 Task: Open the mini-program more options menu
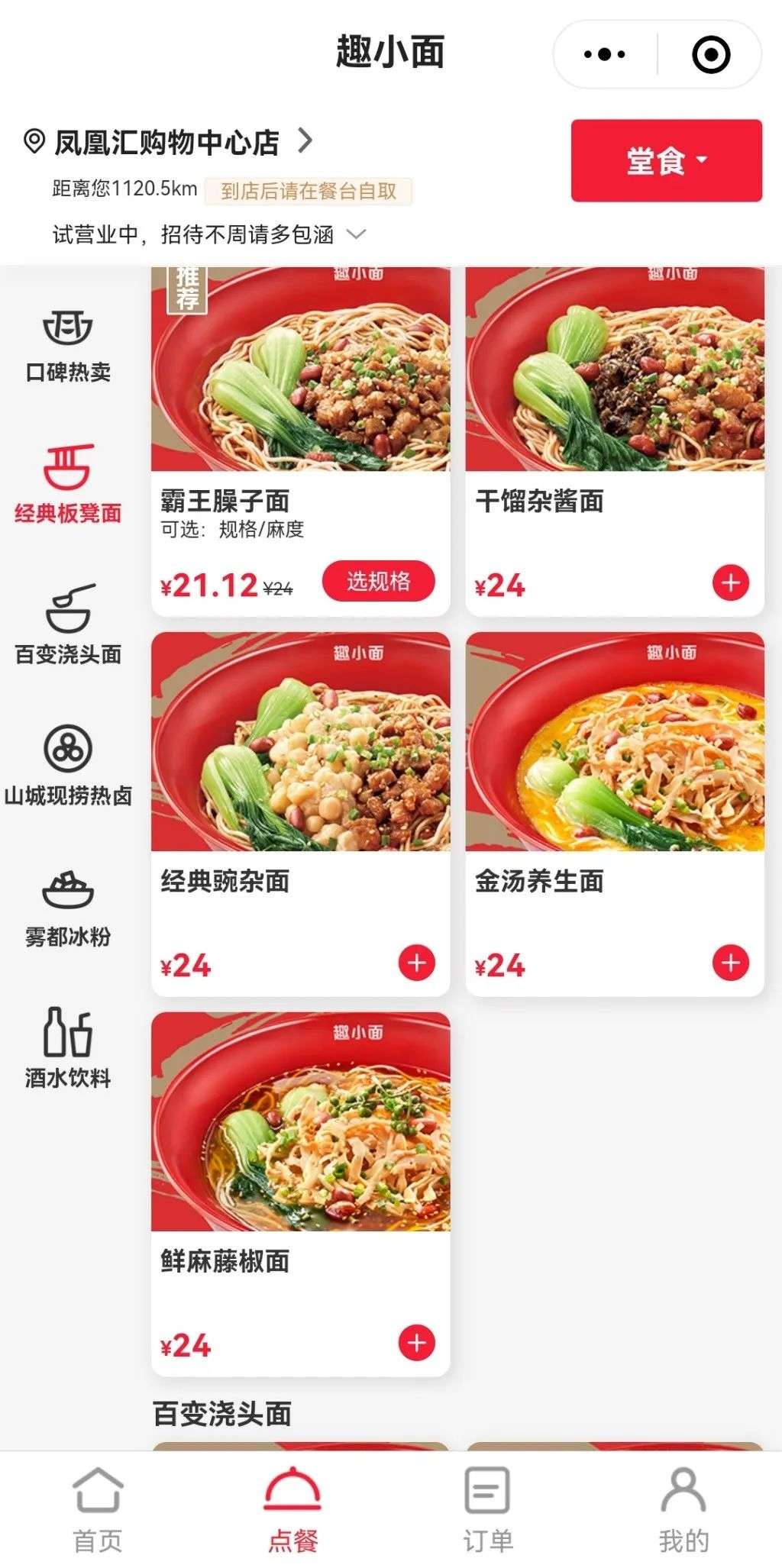coord(604,54)
